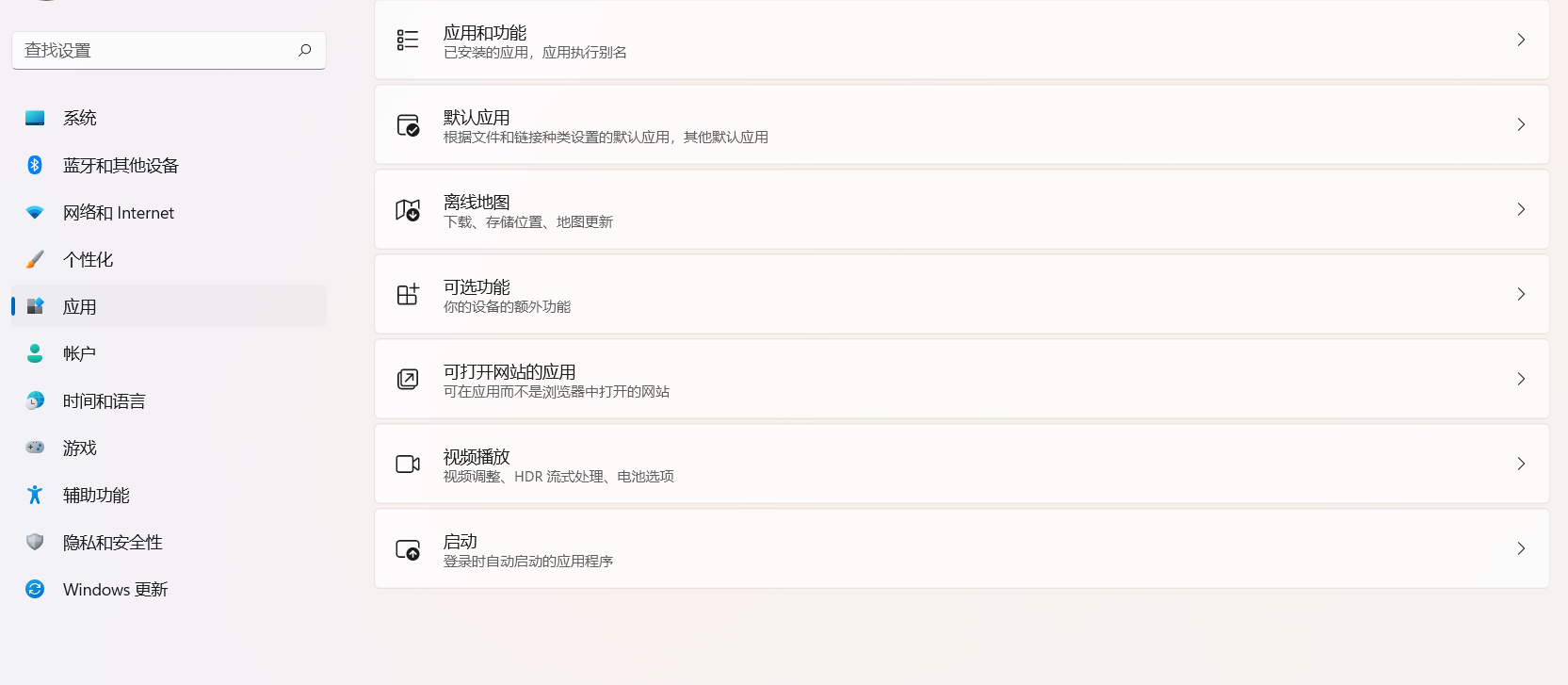Open 默认应用 settings row
The width and height of the screenshot is (1568, 685).
(961, 125)
